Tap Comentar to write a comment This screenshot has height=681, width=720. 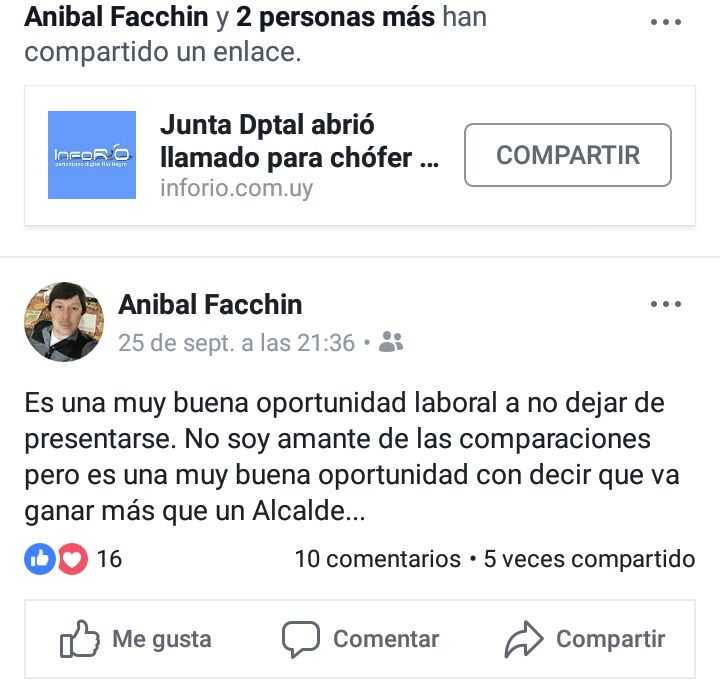point(360,639)
